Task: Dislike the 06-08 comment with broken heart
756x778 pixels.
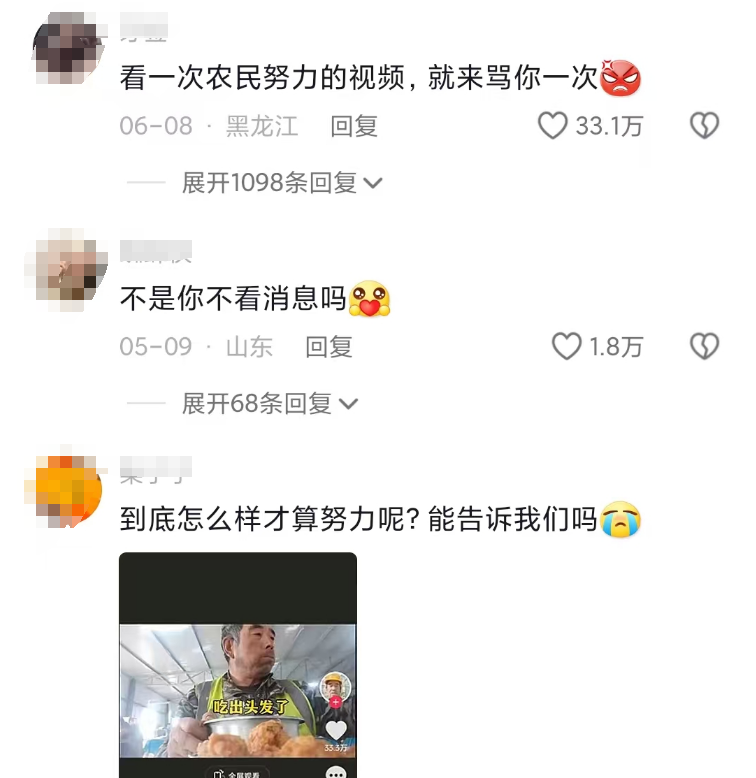Action: (x=704, y=126)
